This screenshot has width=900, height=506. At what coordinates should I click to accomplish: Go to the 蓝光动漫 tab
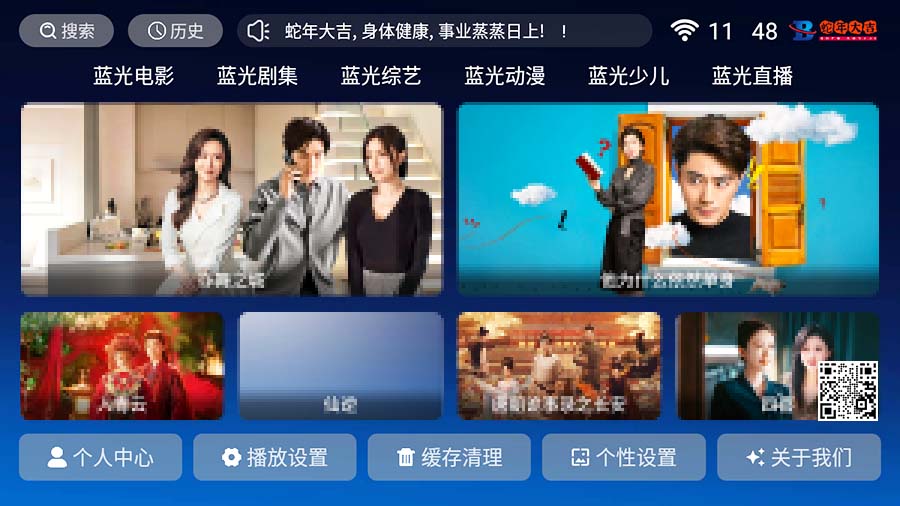(x=505, y=76)
